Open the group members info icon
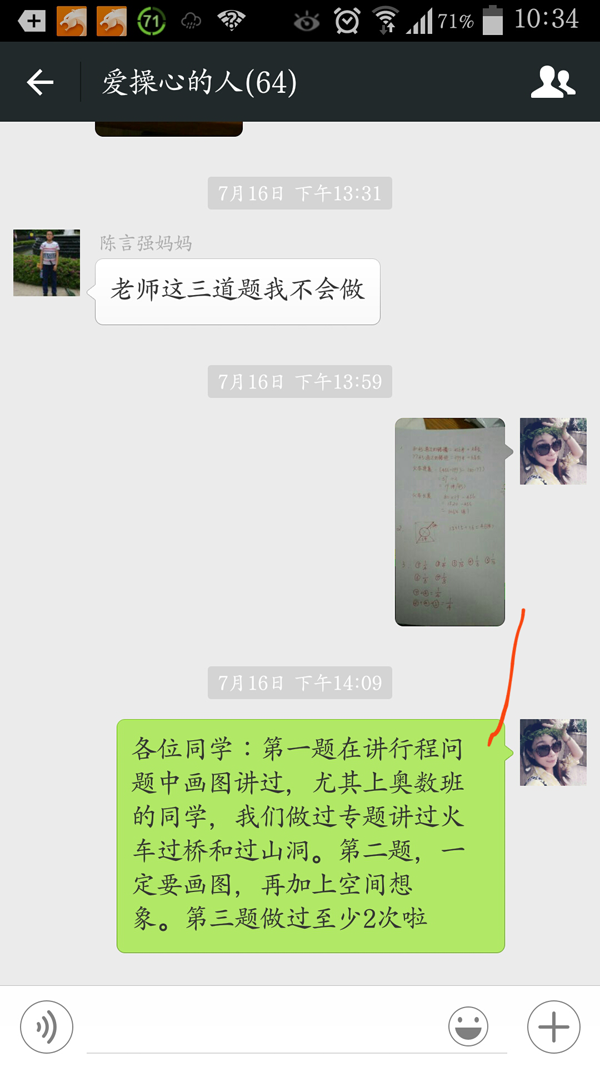This screenshot has width=600, height=1067. (x=552, y=82)
